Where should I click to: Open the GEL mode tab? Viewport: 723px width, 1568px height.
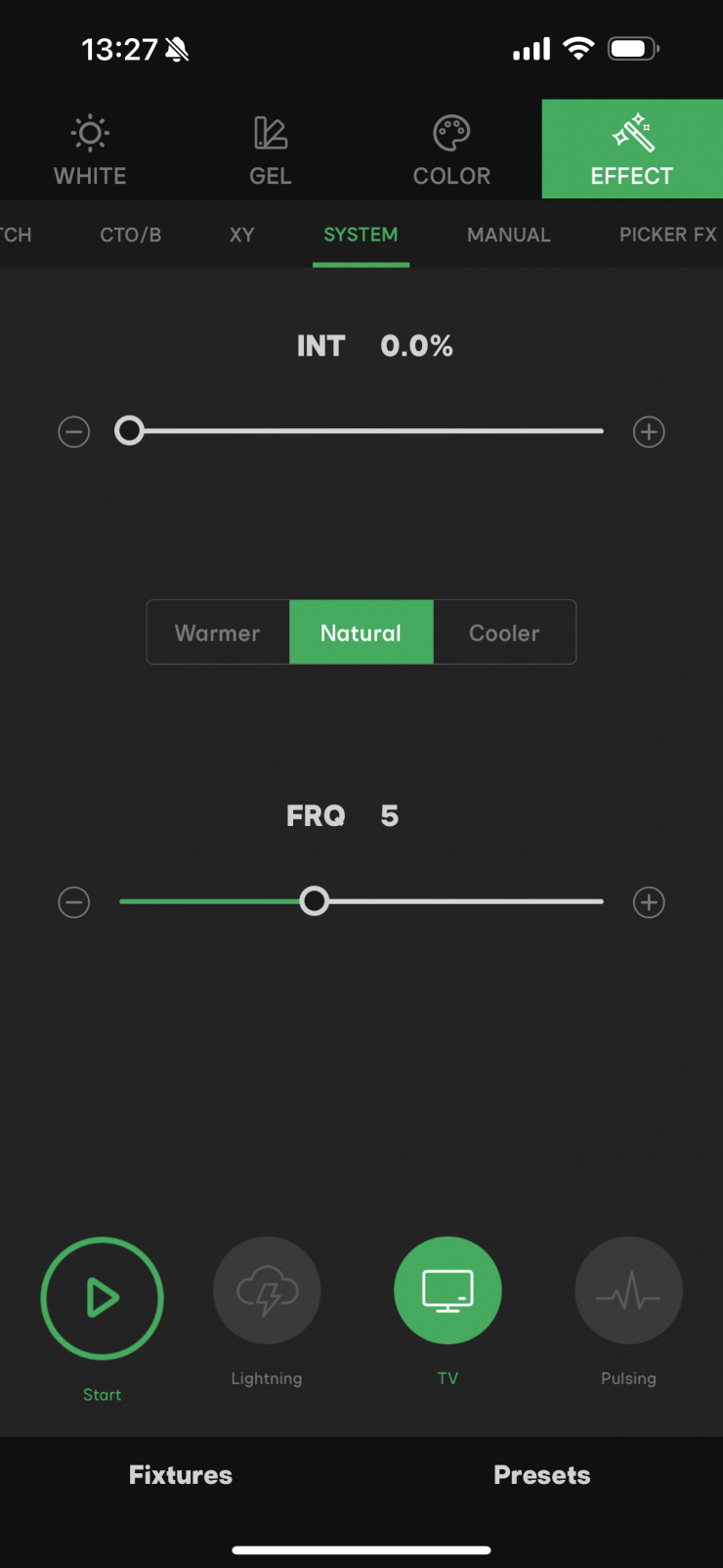click(271, 150)
